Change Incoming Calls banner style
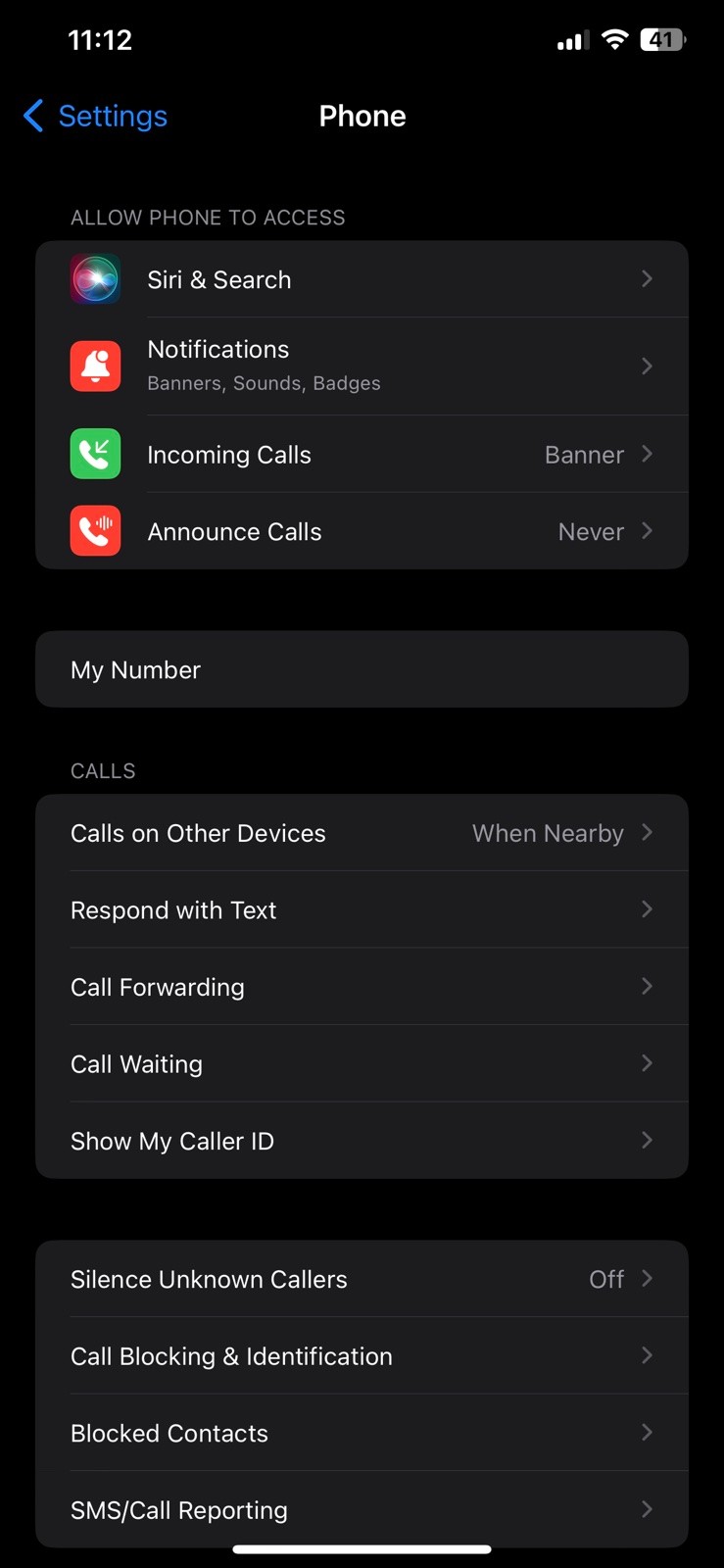 (x=362, y=454)
